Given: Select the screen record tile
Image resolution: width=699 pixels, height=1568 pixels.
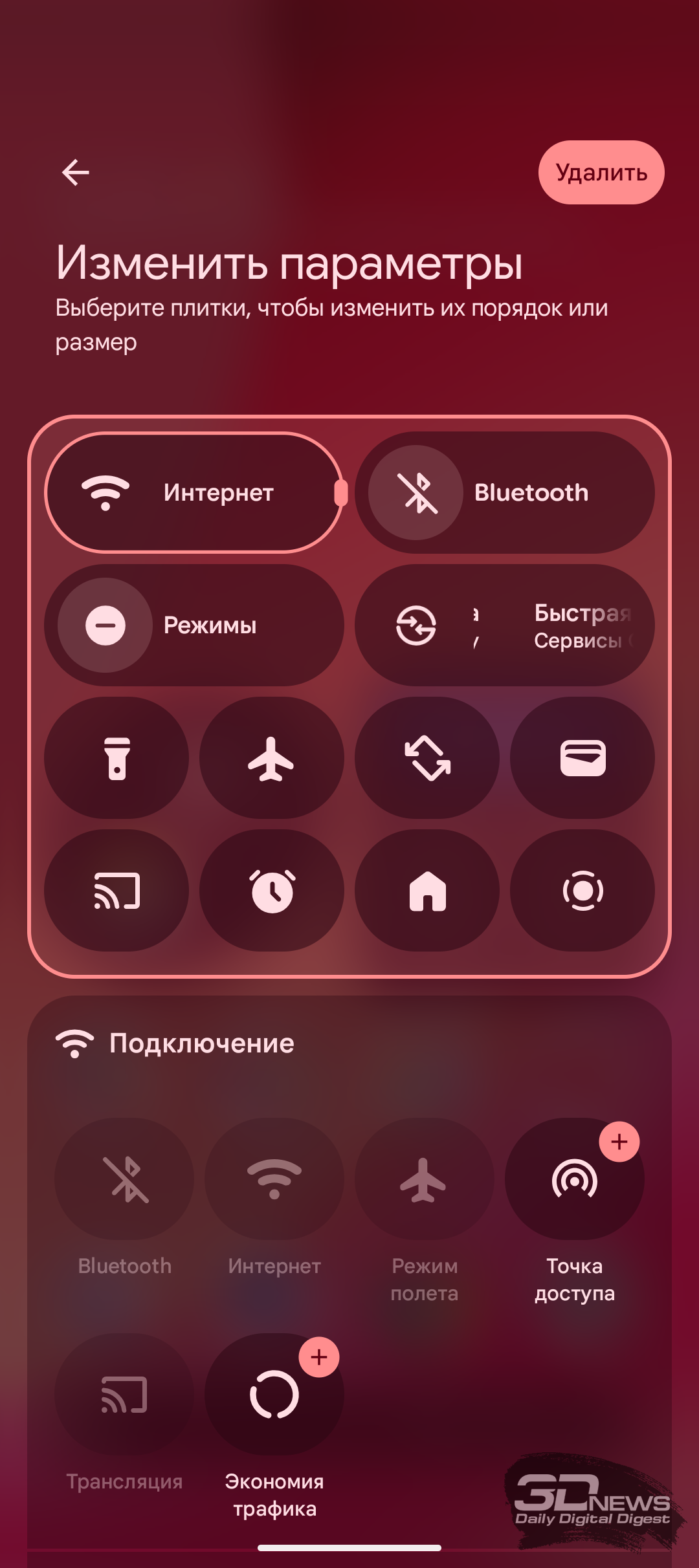Looking at the screenshot, I should pyautogui.click(x=582, y=890).
